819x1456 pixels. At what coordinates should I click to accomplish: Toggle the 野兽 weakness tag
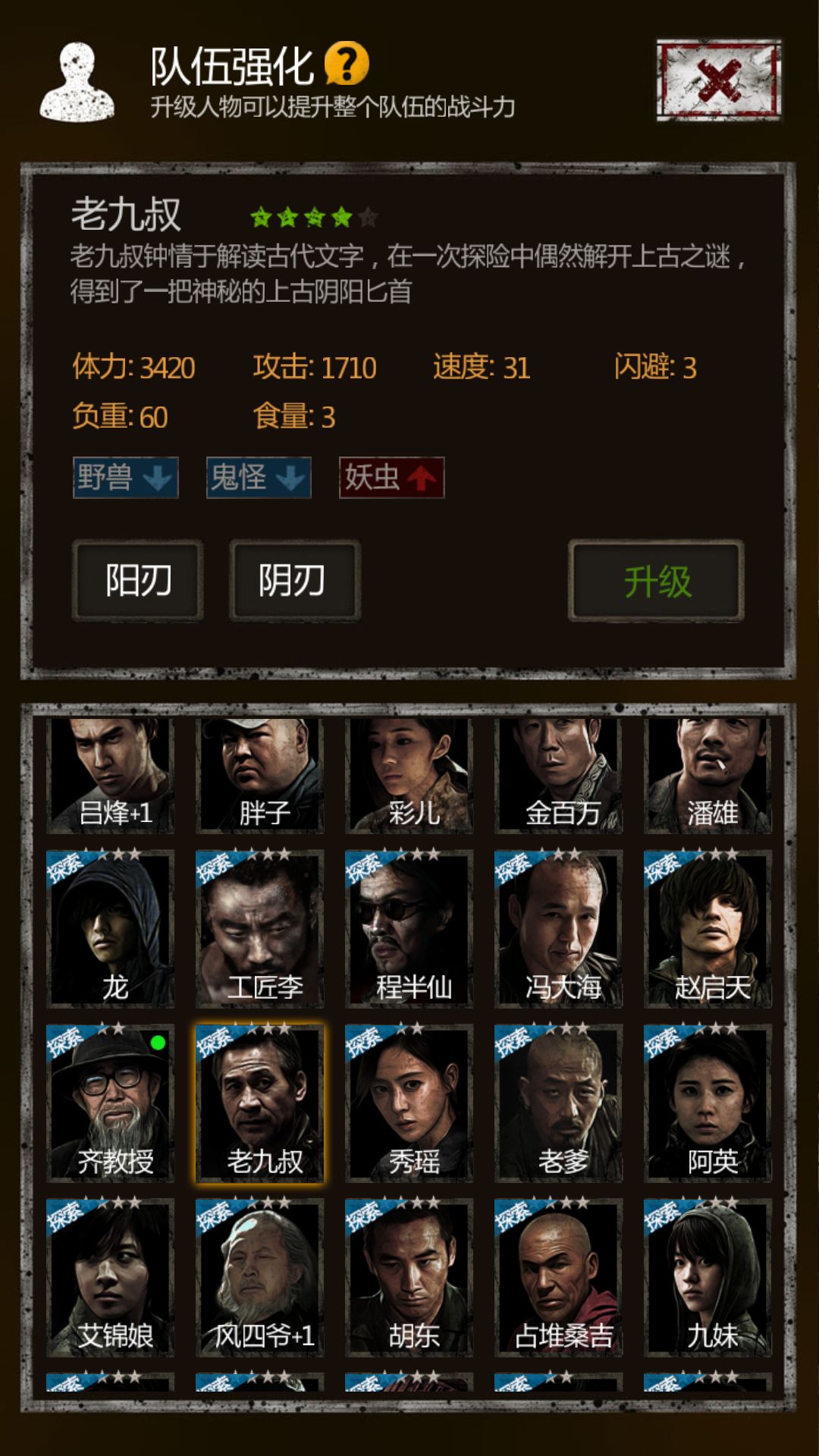126,478
